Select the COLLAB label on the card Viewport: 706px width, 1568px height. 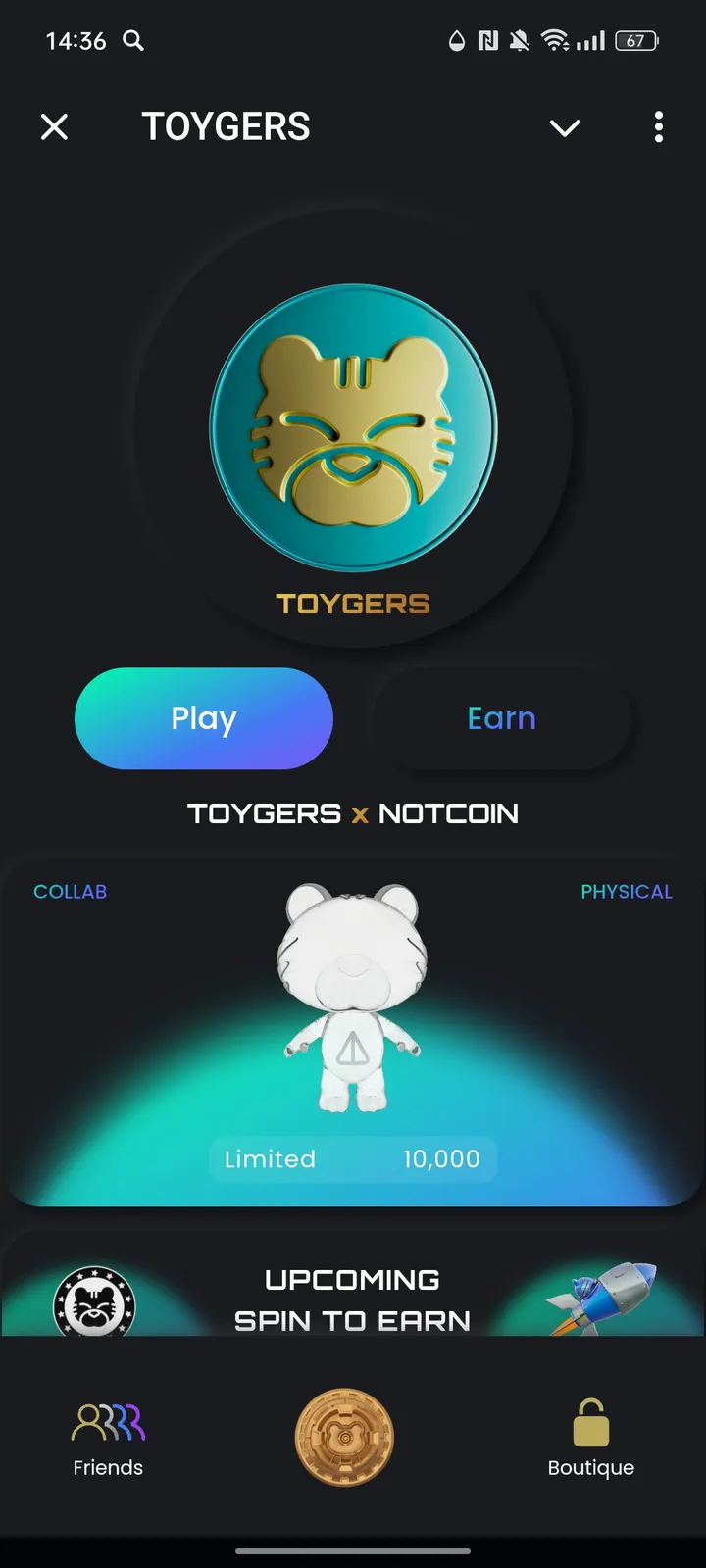pos(70,891)
